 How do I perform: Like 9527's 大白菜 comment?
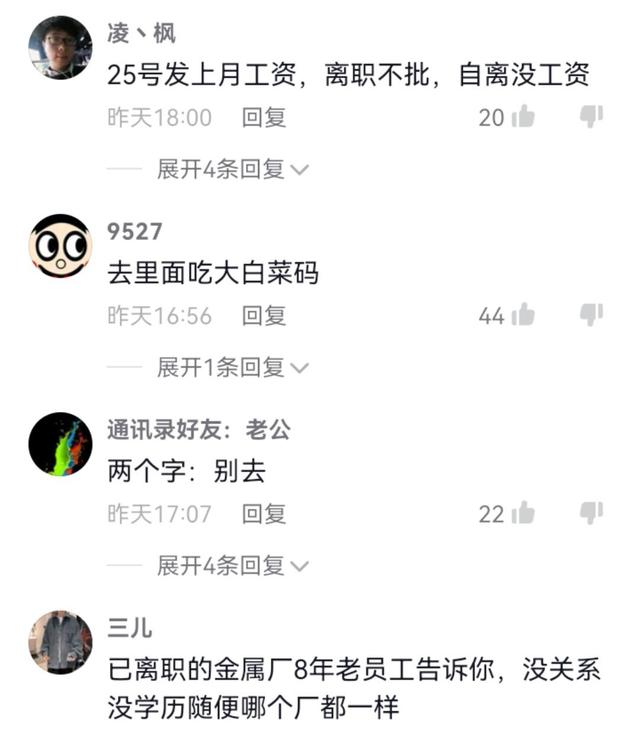click(523, 316)
